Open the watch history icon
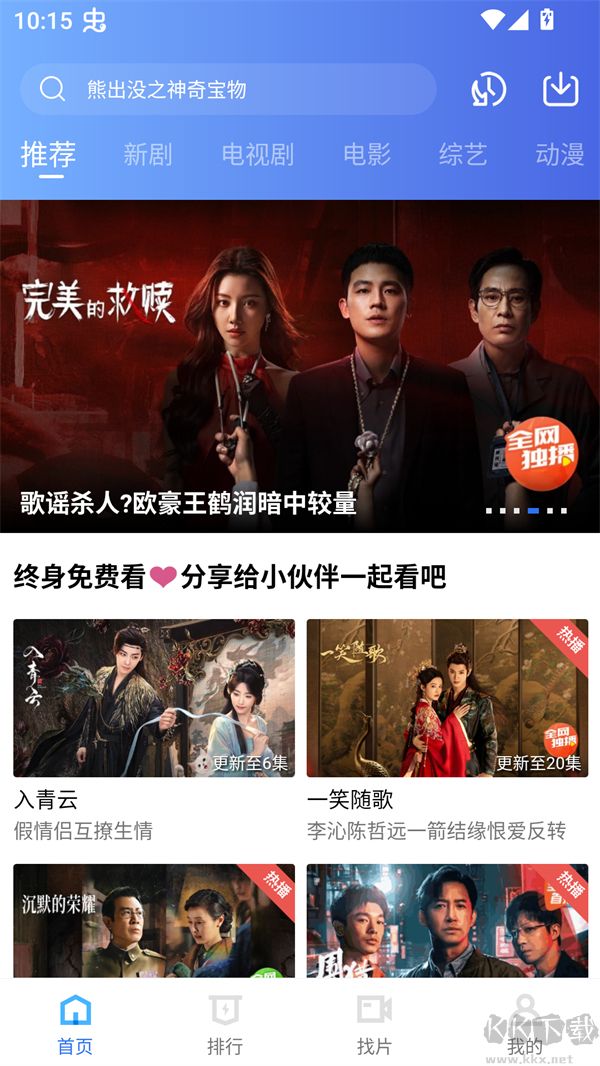 tap(489, 90)
